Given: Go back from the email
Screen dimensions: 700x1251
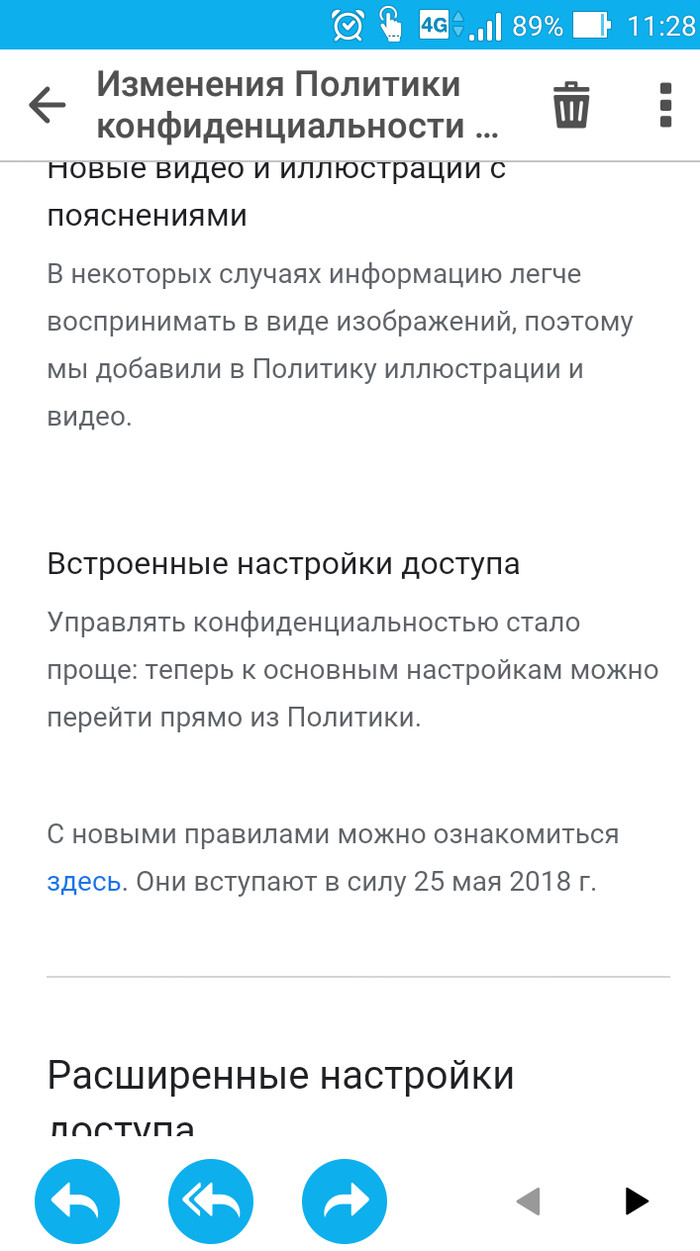Looking at the screenshot, I should 46,104.
